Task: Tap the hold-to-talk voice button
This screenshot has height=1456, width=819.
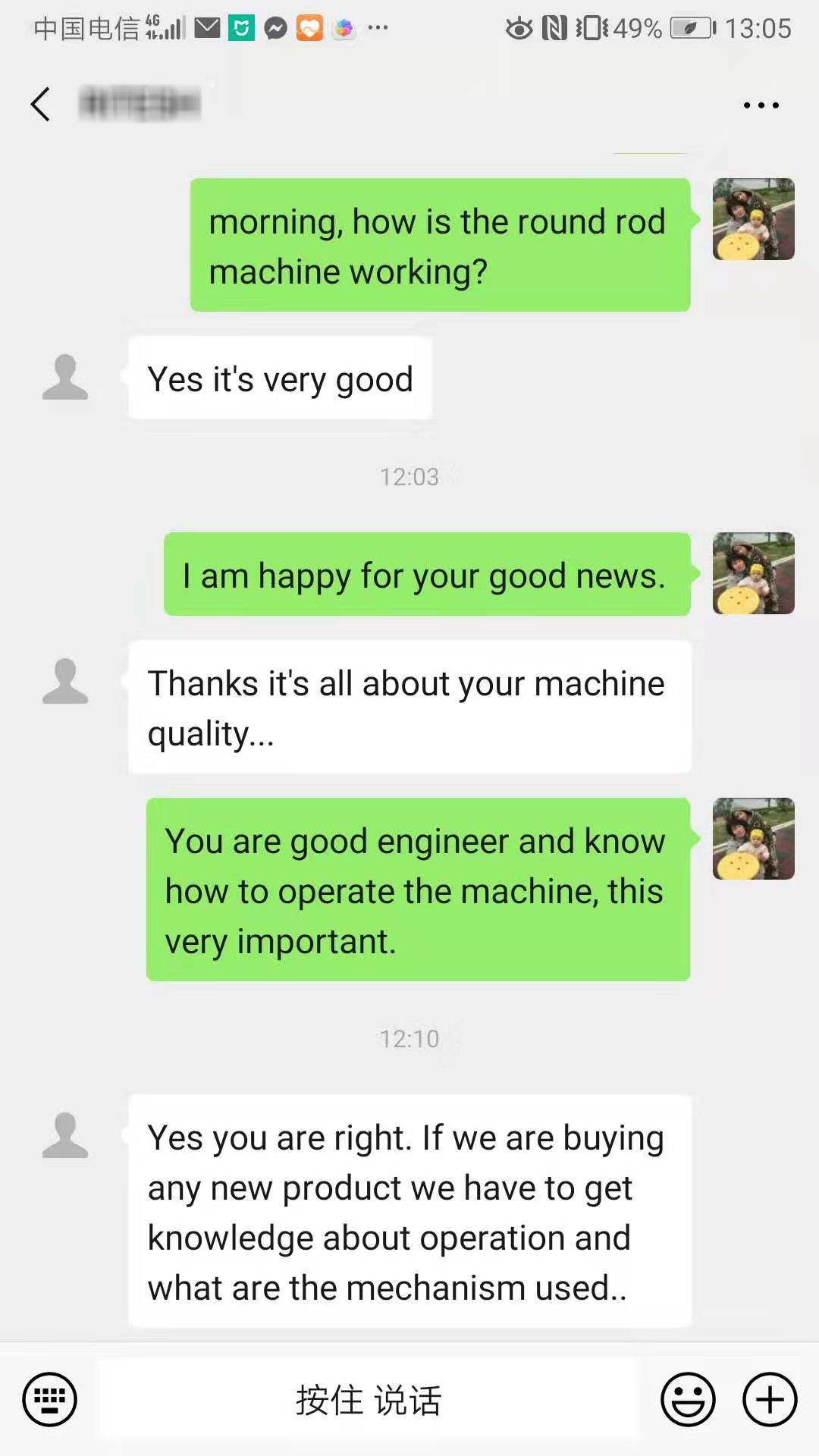Action: click(369, 1399)
